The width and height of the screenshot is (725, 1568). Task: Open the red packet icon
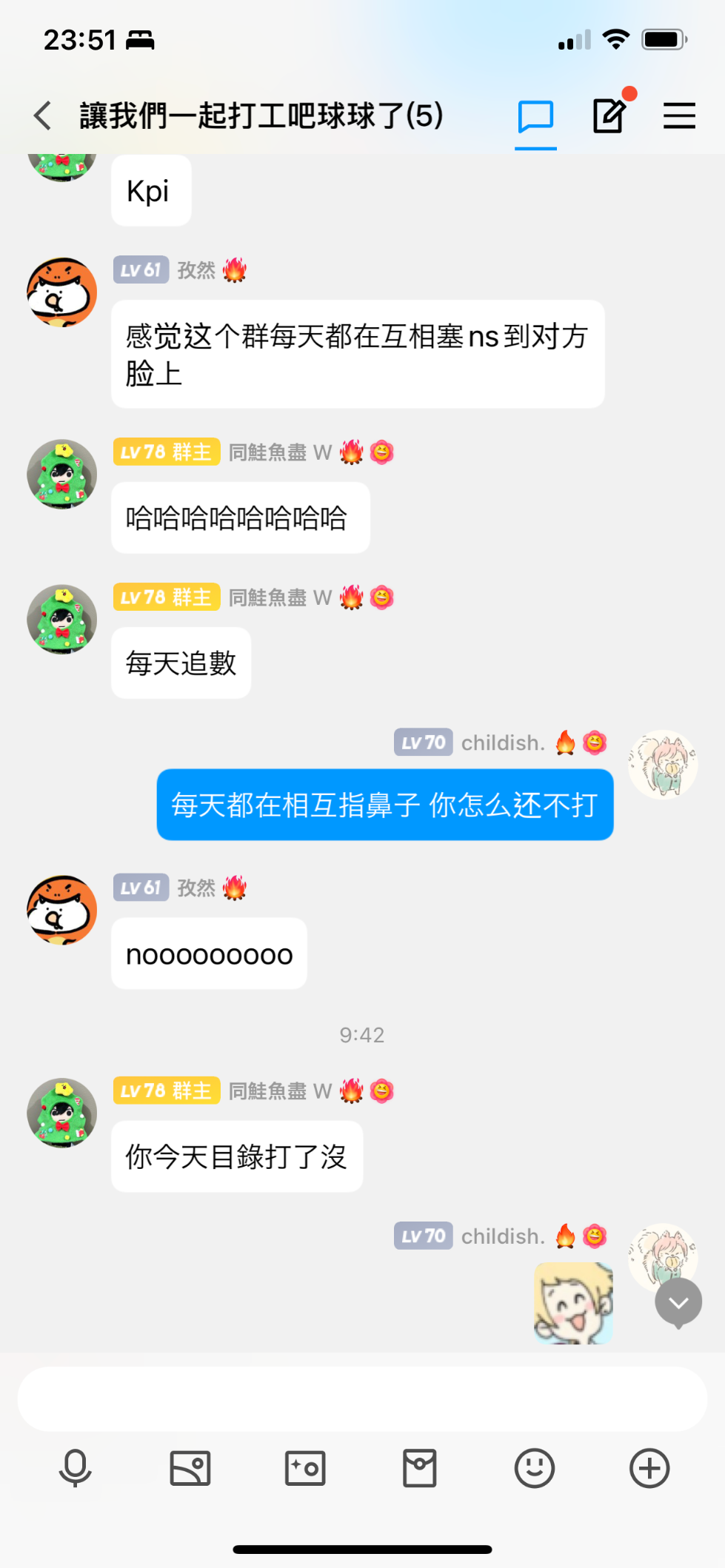pos(420,1468)
